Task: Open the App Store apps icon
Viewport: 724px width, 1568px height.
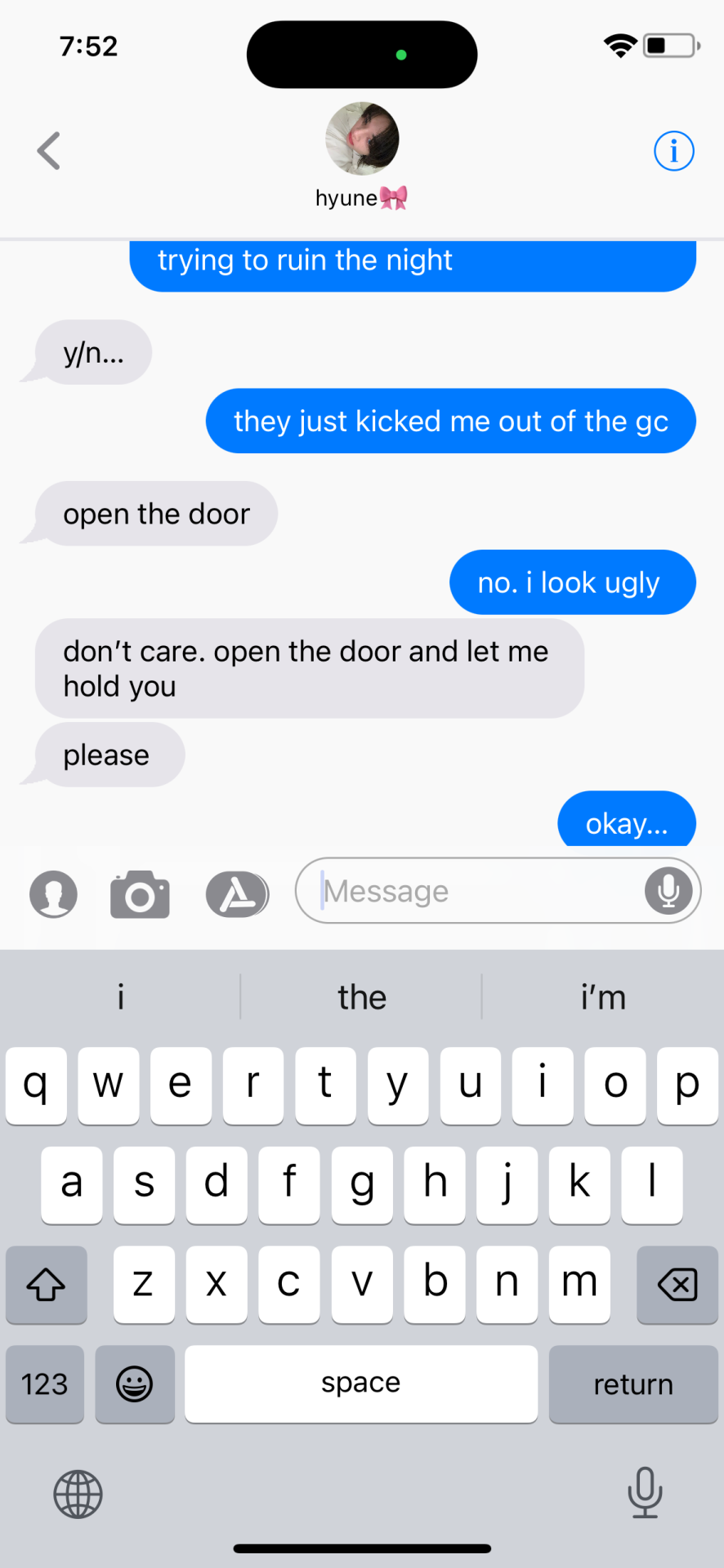Action: click(237, 894)
